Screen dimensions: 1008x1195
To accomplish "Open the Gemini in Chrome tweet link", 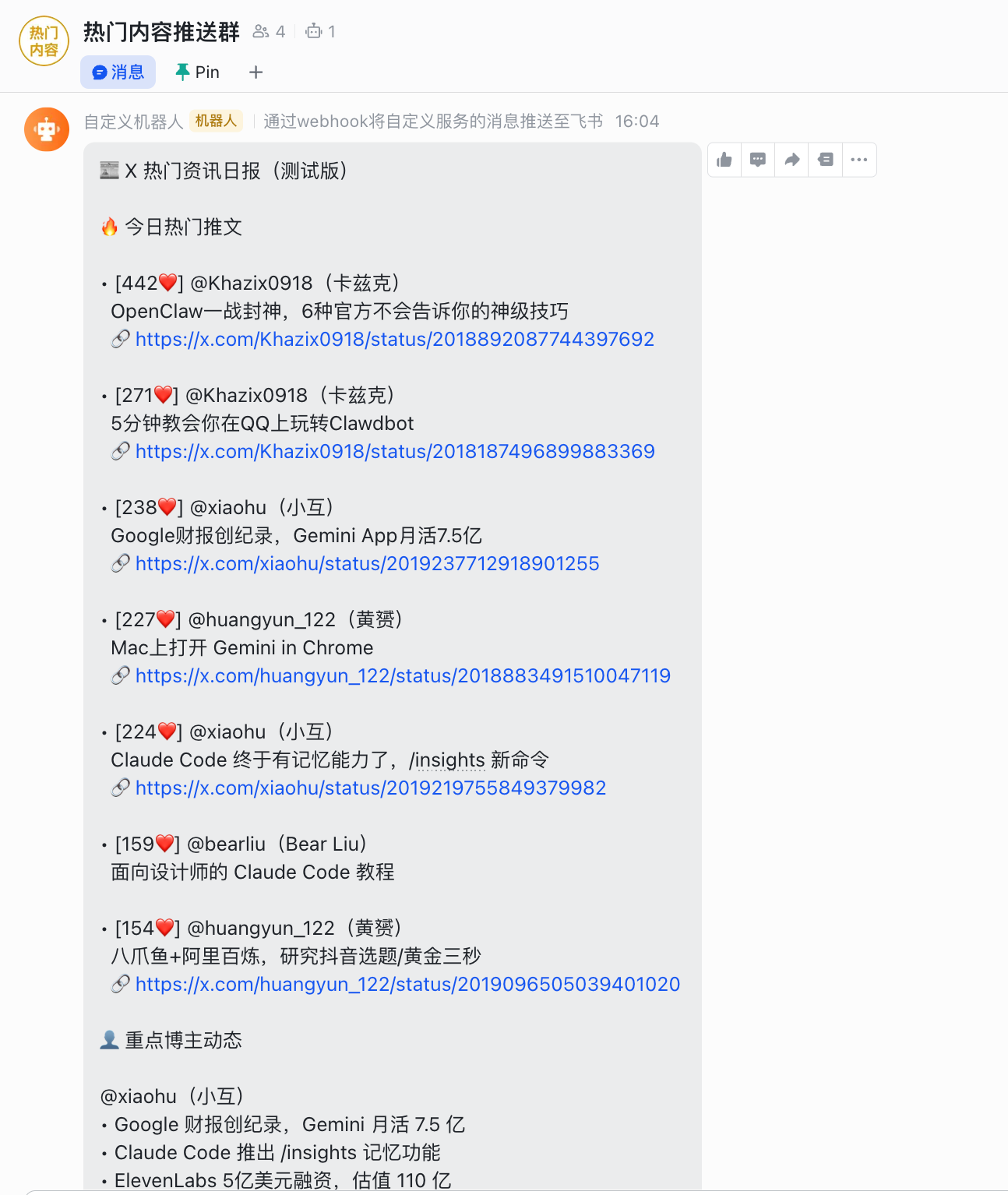I will tap(404, 675).
